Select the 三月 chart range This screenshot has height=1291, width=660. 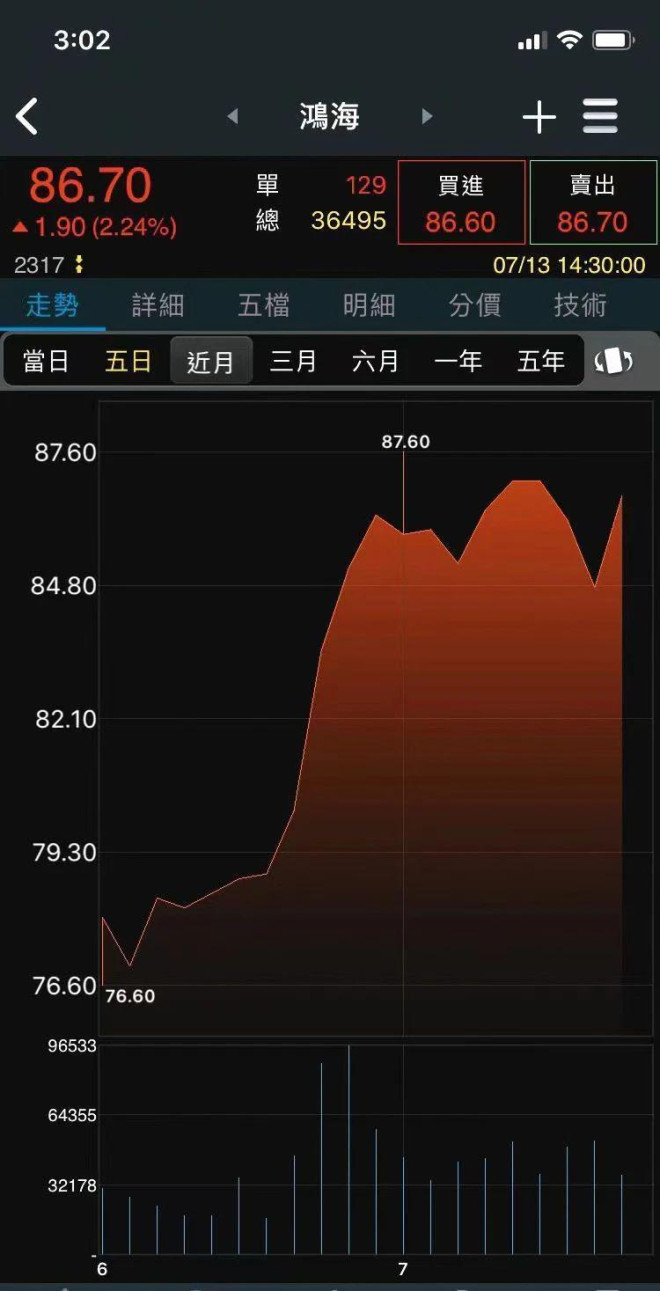click(293, 361)
